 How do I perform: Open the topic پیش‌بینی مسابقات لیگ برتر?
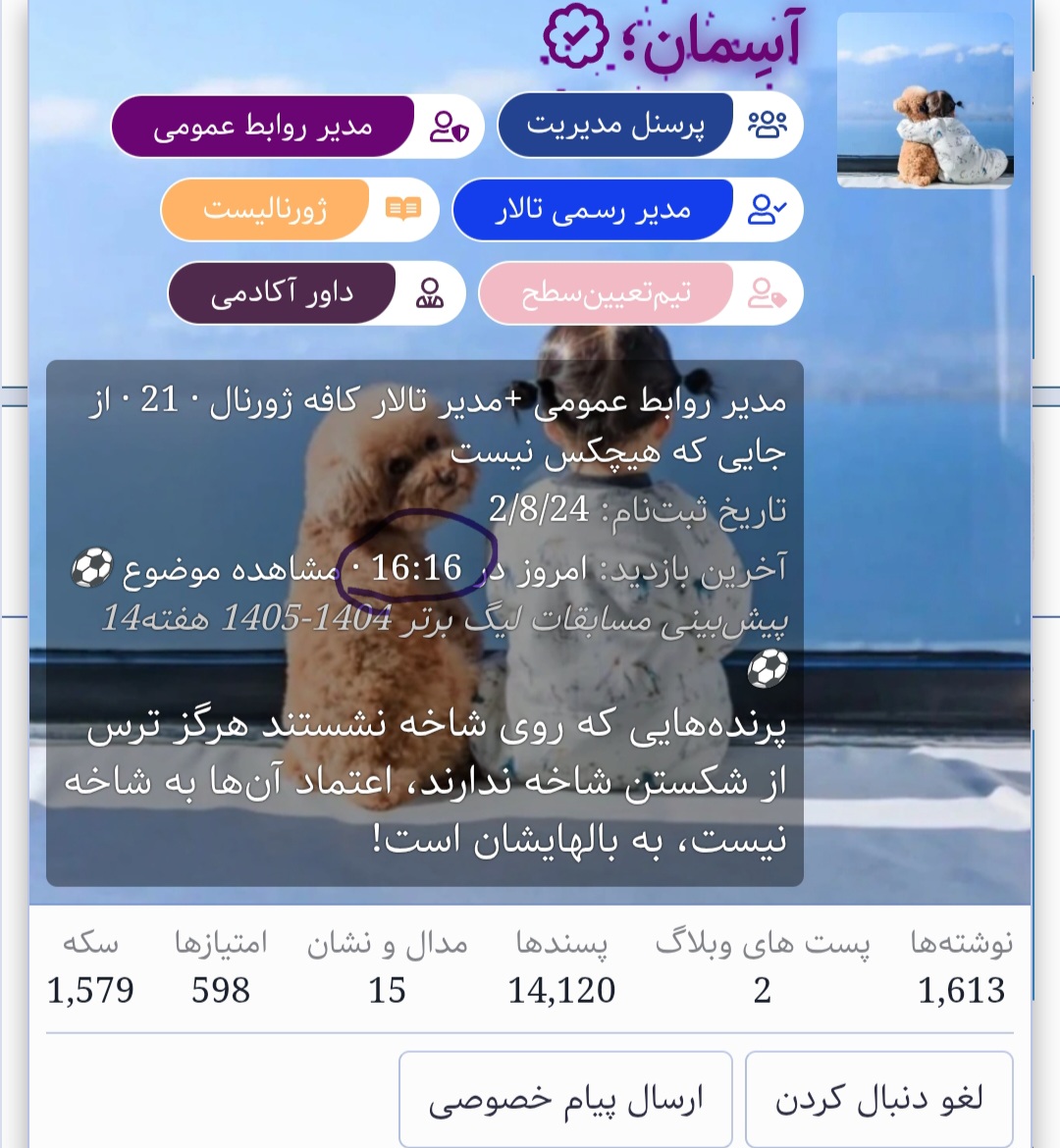pyautogui.click(x=445, y=620)
